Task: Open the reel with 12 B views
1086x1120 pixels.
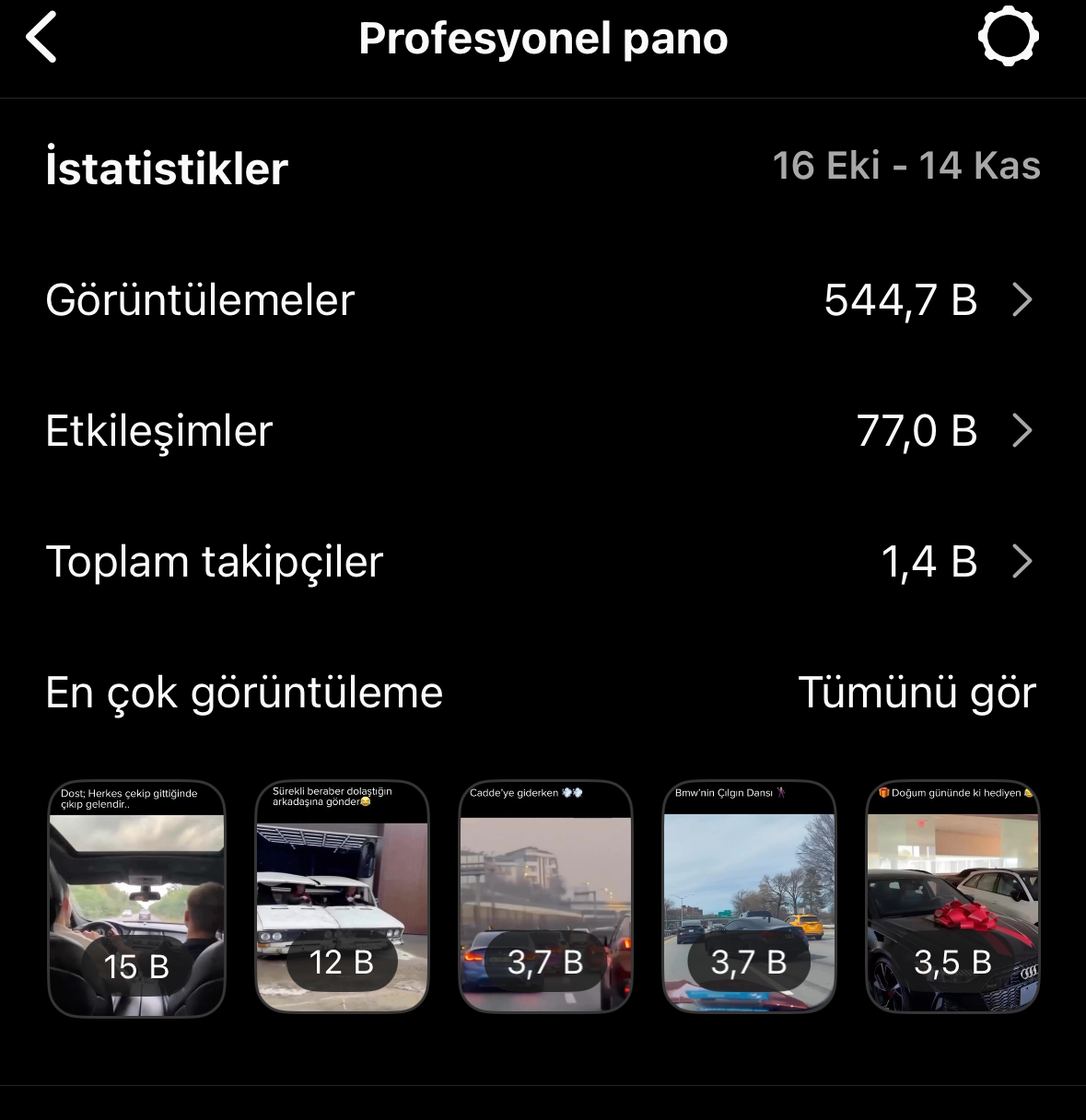Action: coord(342,896)
